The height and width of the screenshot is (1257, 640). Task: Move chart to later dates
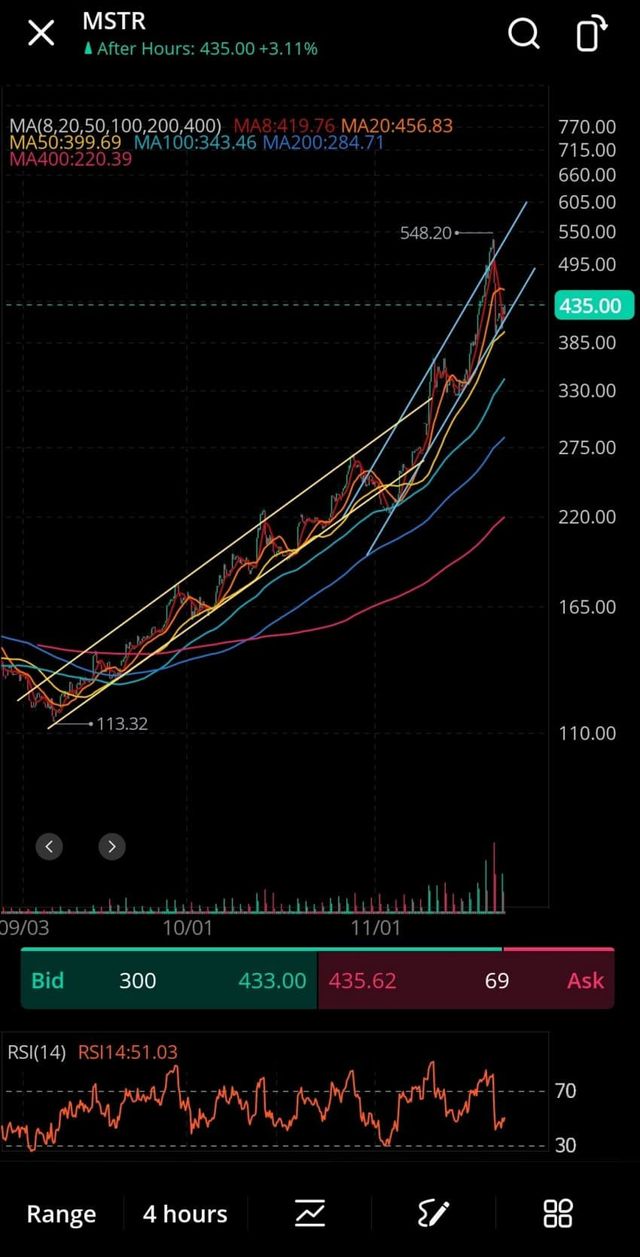tap(111, 847)
